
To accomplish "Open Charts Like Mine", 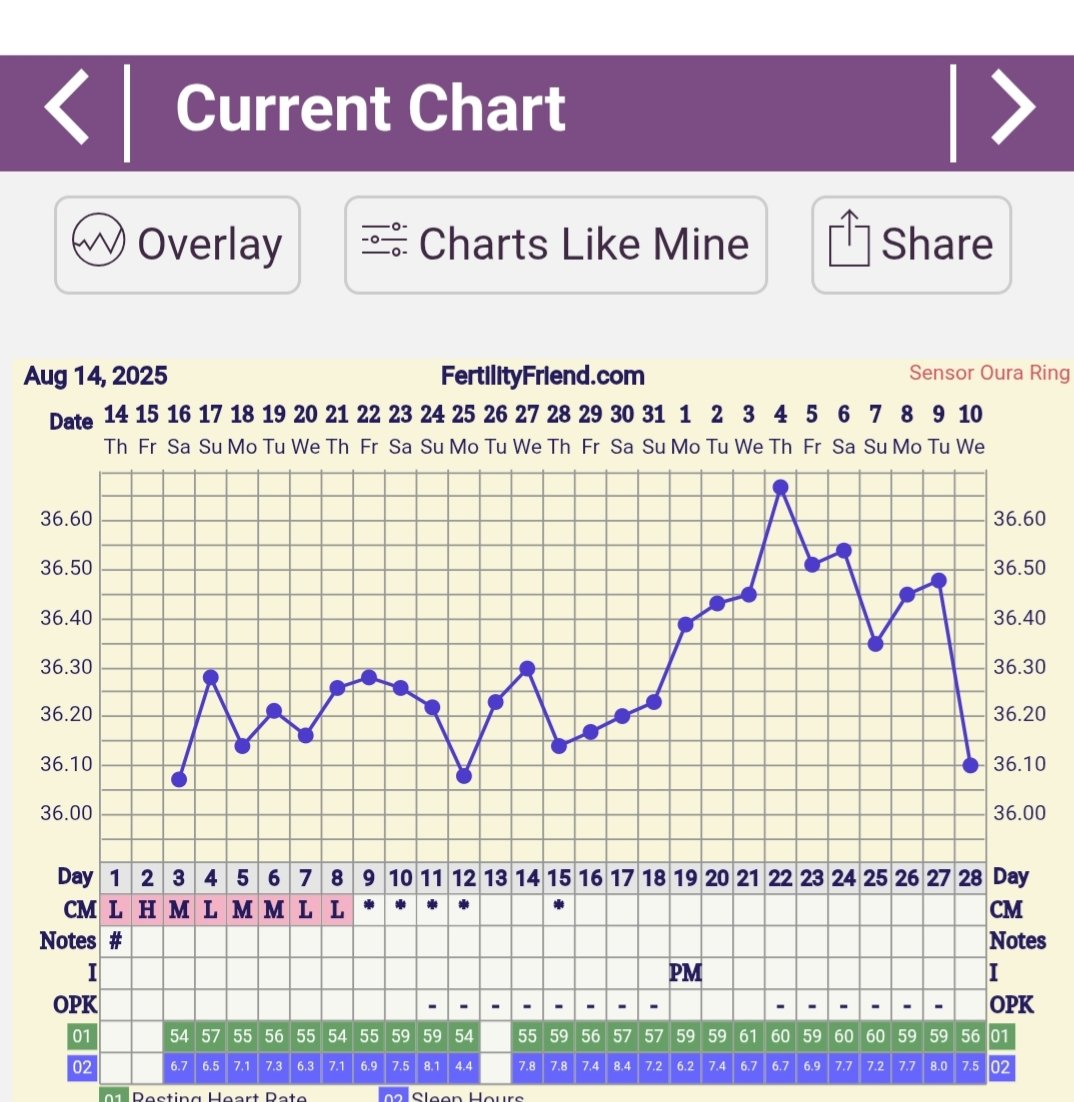I will tap(555, 245).
